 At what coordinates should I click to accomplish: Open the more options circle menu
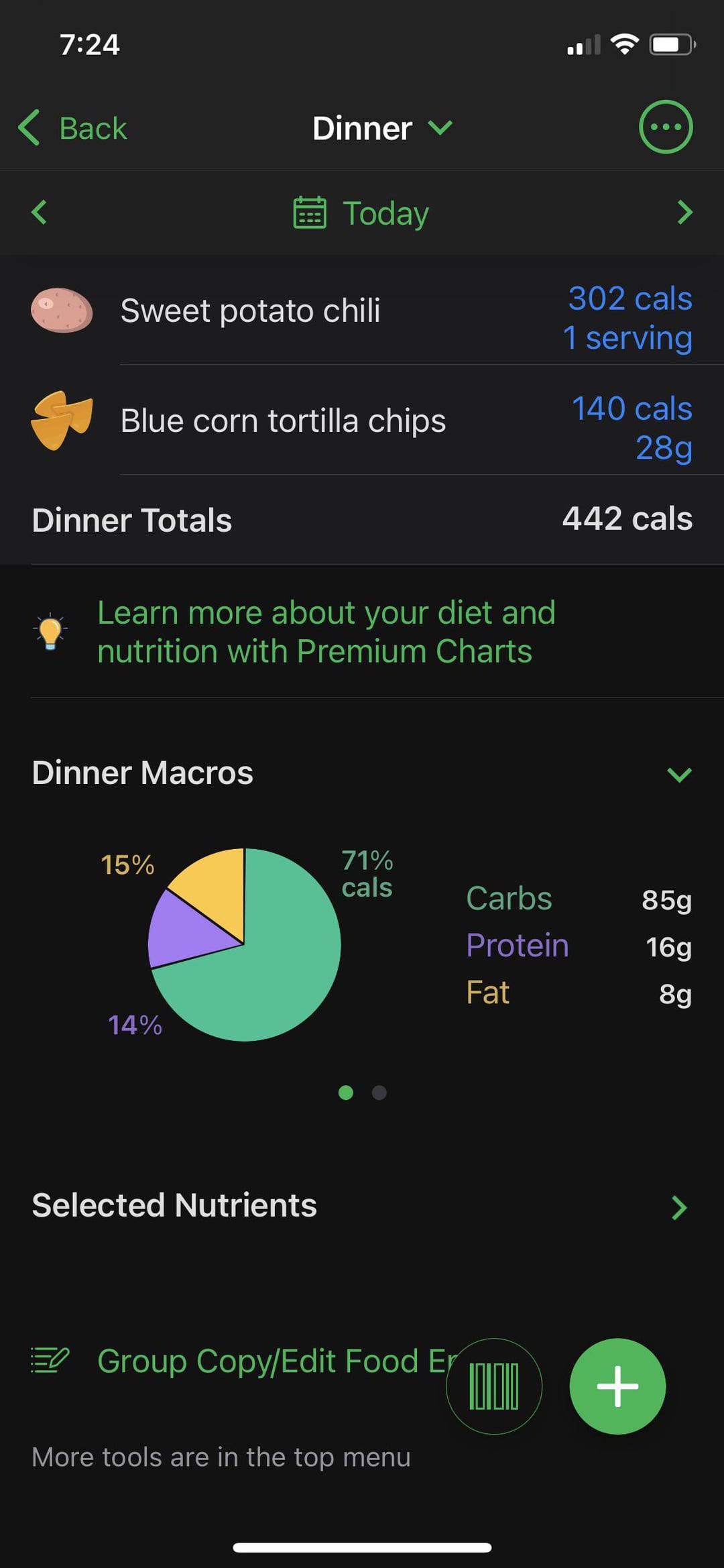665,127
